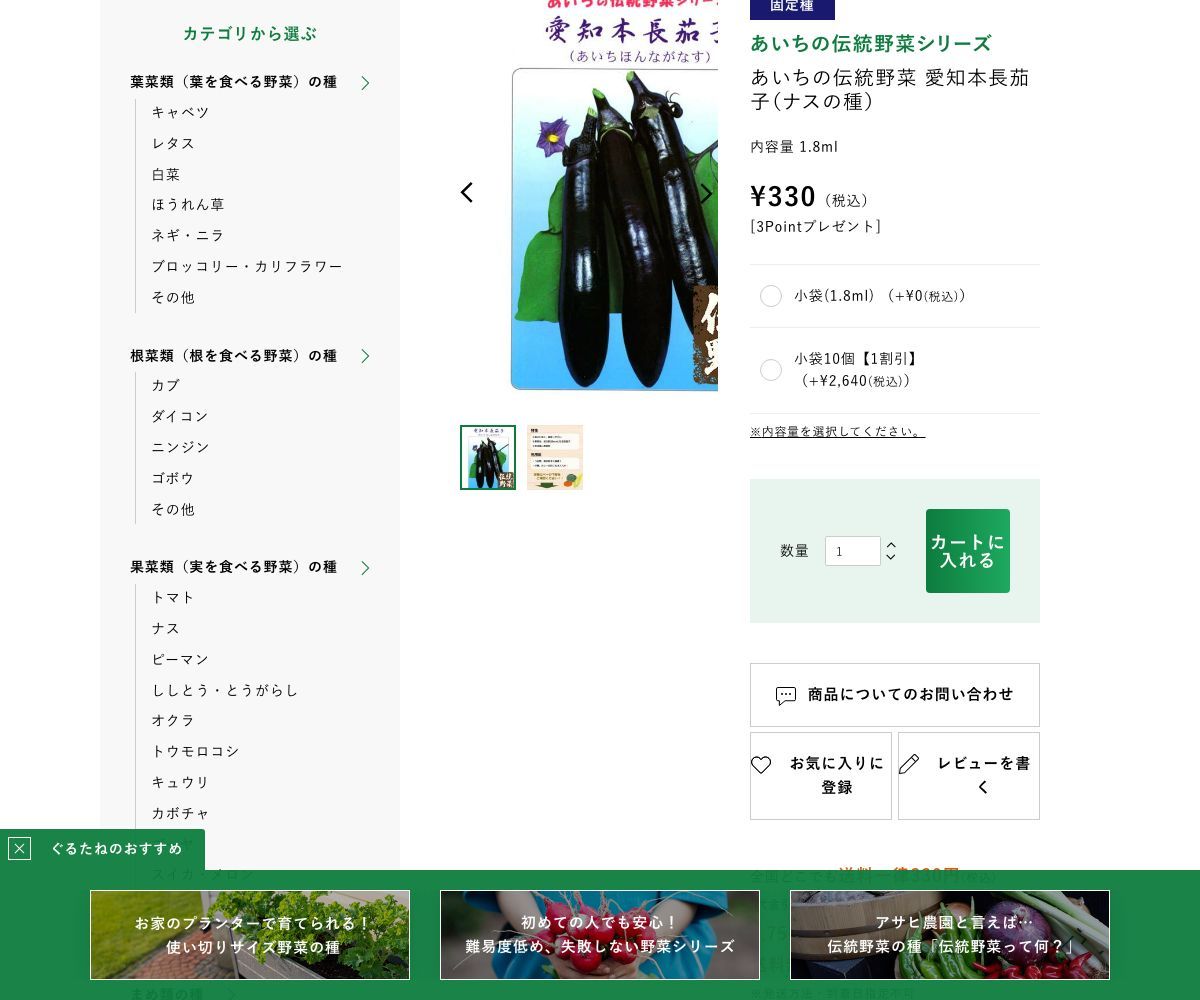Screen dimensions: 1200x1000
Task: Open the キャベツ category
Action: [x=181, y=112]
